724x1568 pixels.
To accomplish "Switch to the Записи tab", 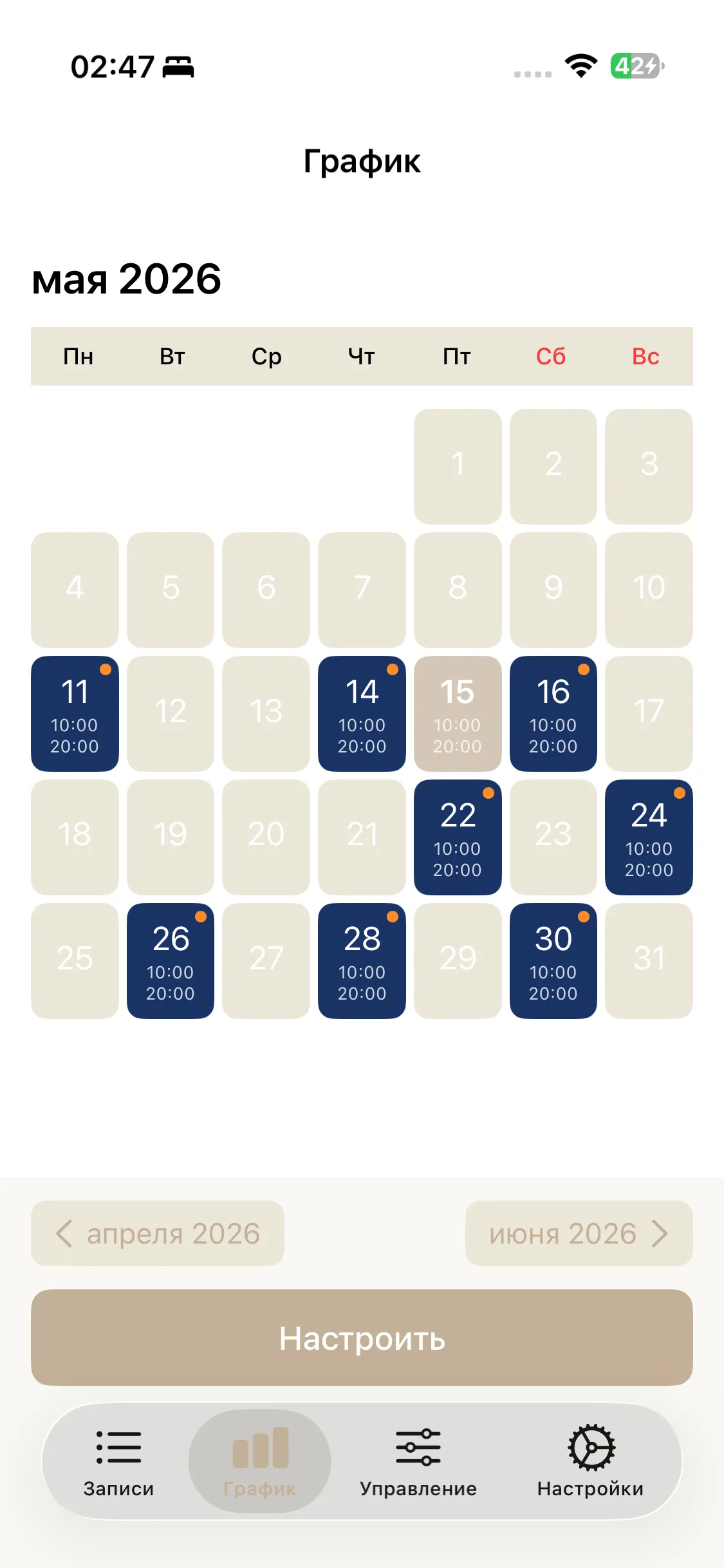I will click(x=118, y=1461).
